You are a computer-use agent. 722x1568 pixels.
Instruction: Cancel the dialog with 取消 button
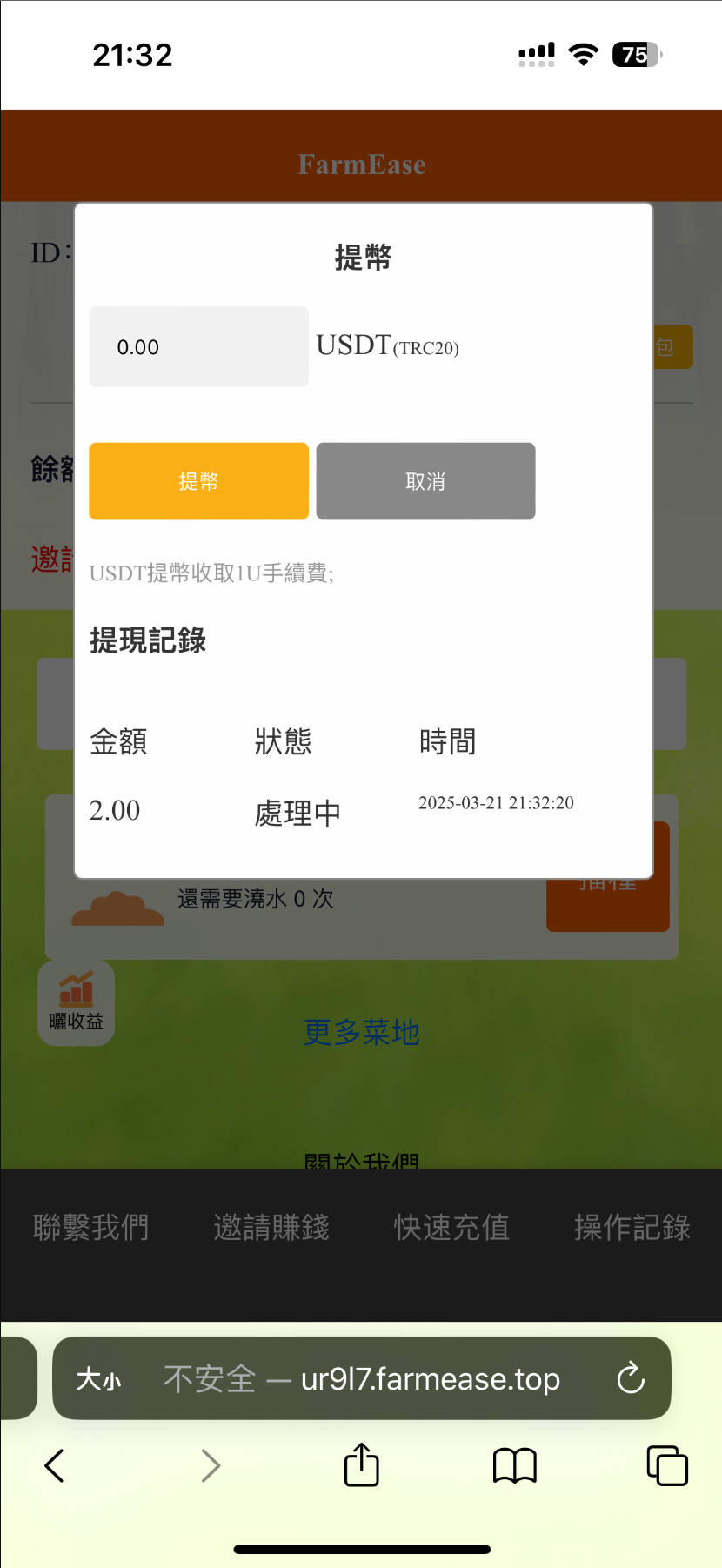click(x=425, y=481)
